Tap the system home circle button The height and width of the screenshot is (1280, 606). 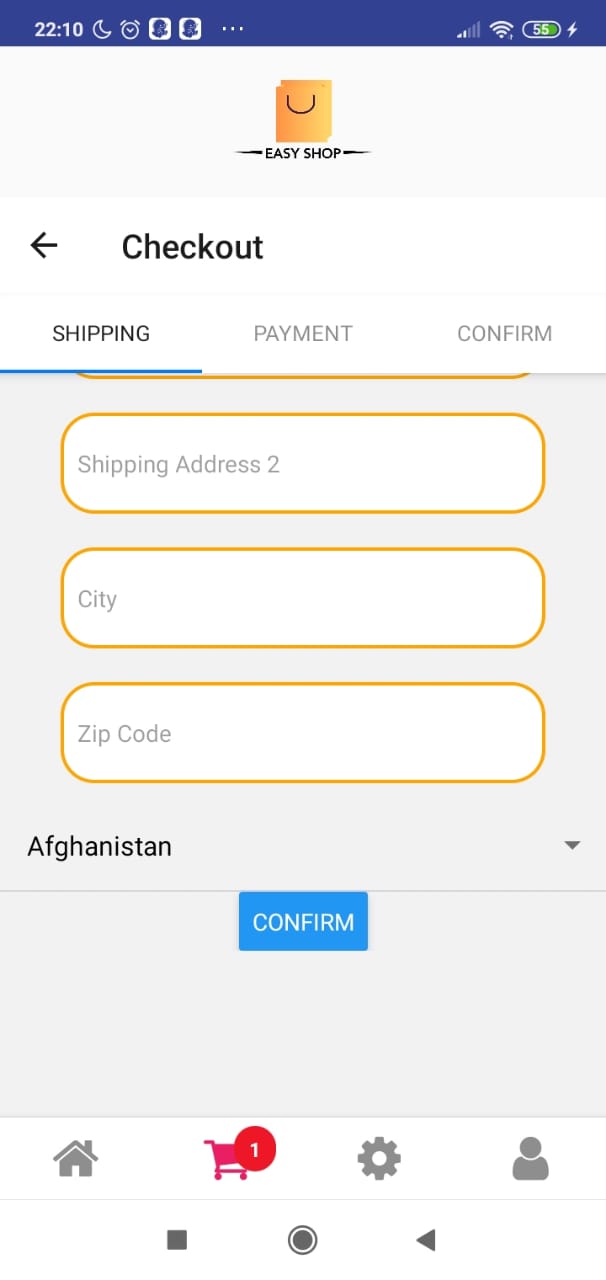pos(302,1240)
